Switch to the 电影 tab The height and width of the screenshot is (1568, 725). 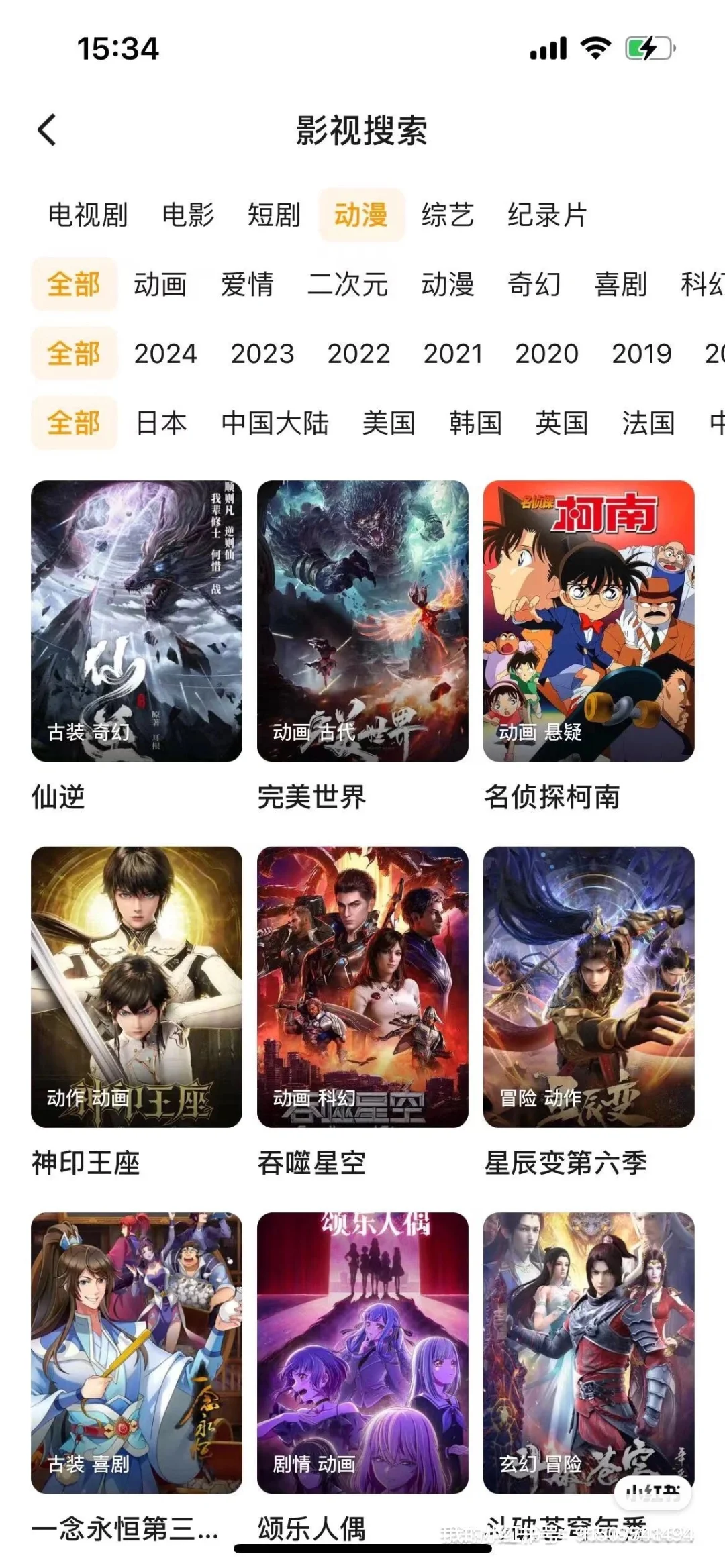pyautogui.click(x=188, y=215)
